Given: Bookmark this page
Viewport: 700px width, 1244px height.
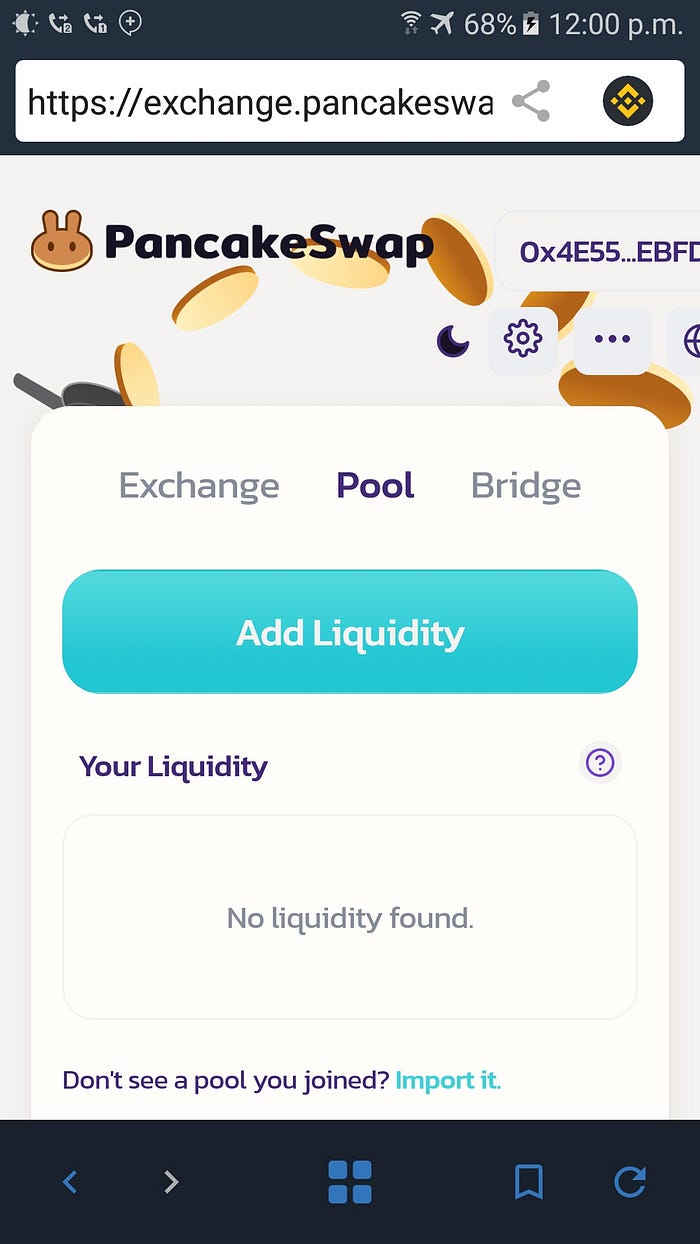Looking at the screenshot, I should [529, 1182].
